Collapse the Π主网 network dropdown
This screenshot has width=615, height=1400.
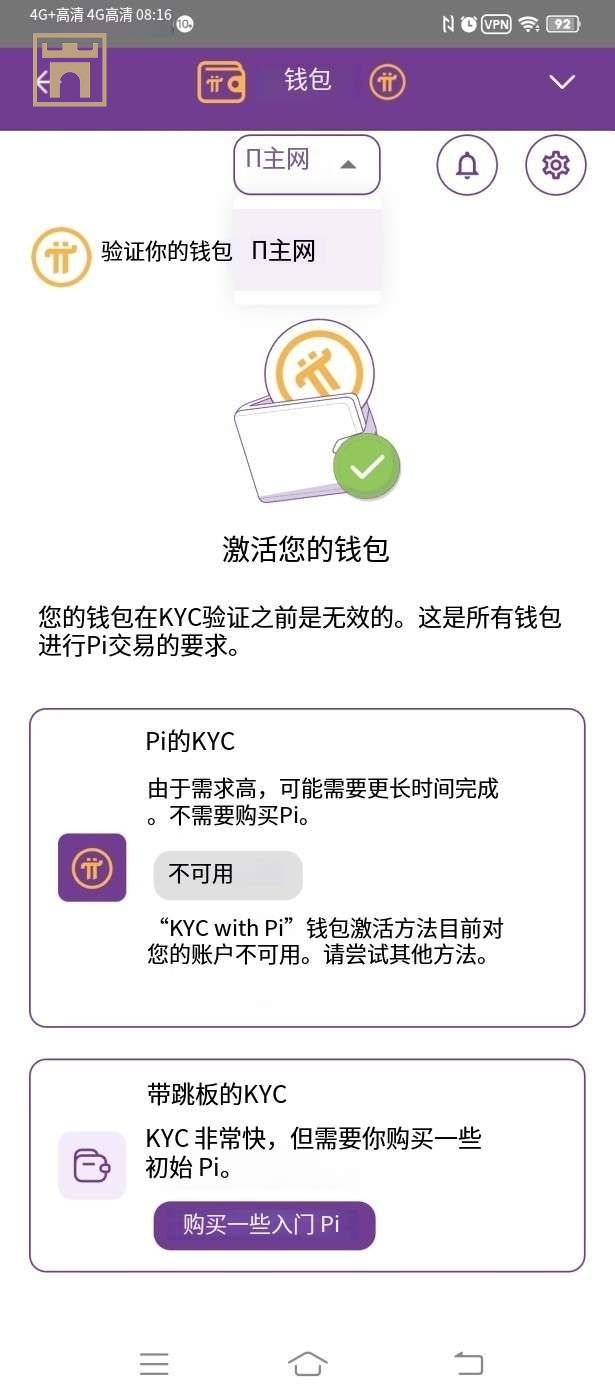pos(307,164)
